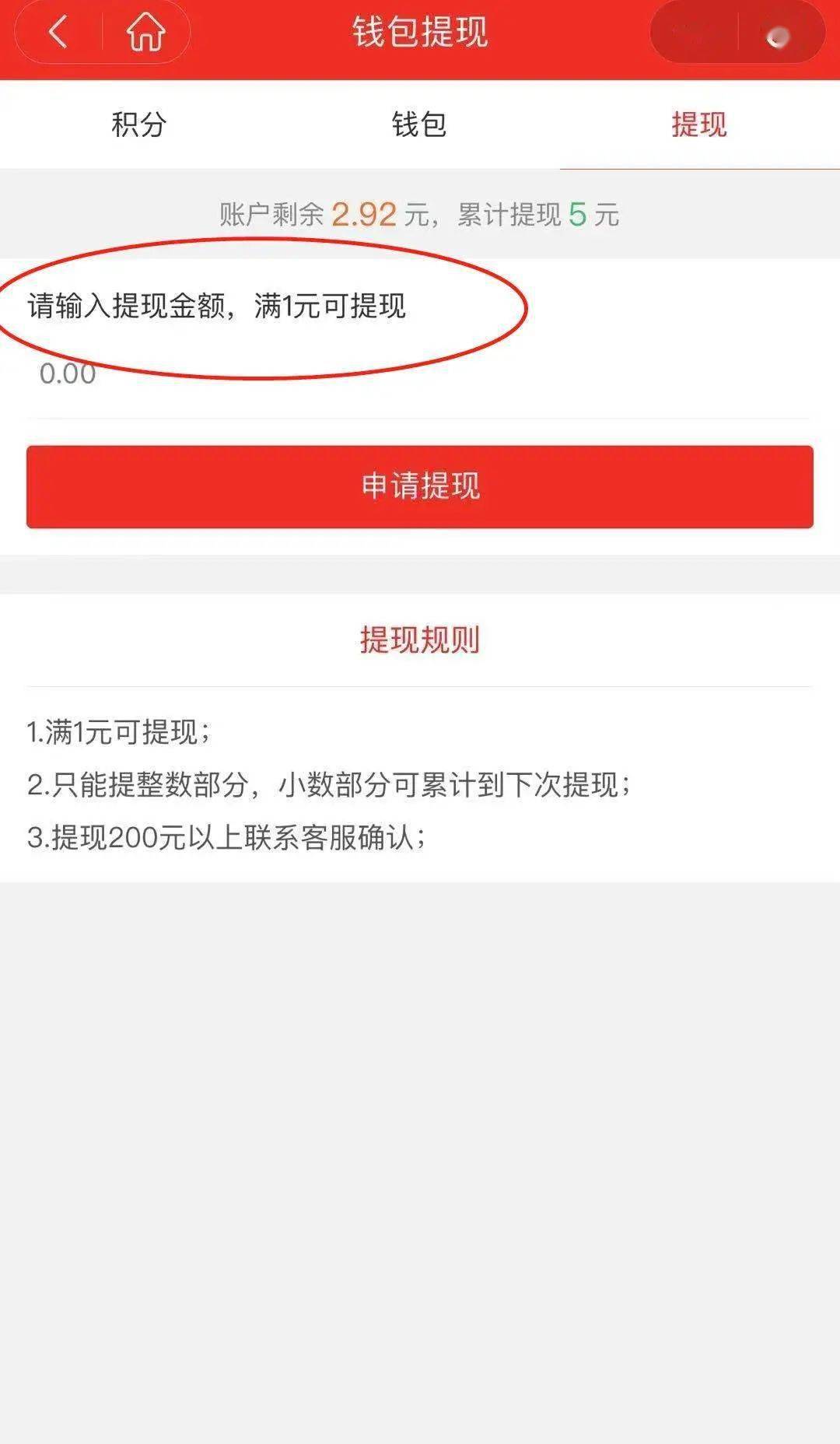Switch to the 积分 tab
840x1444 pixels.
click(x=139, y=124)
